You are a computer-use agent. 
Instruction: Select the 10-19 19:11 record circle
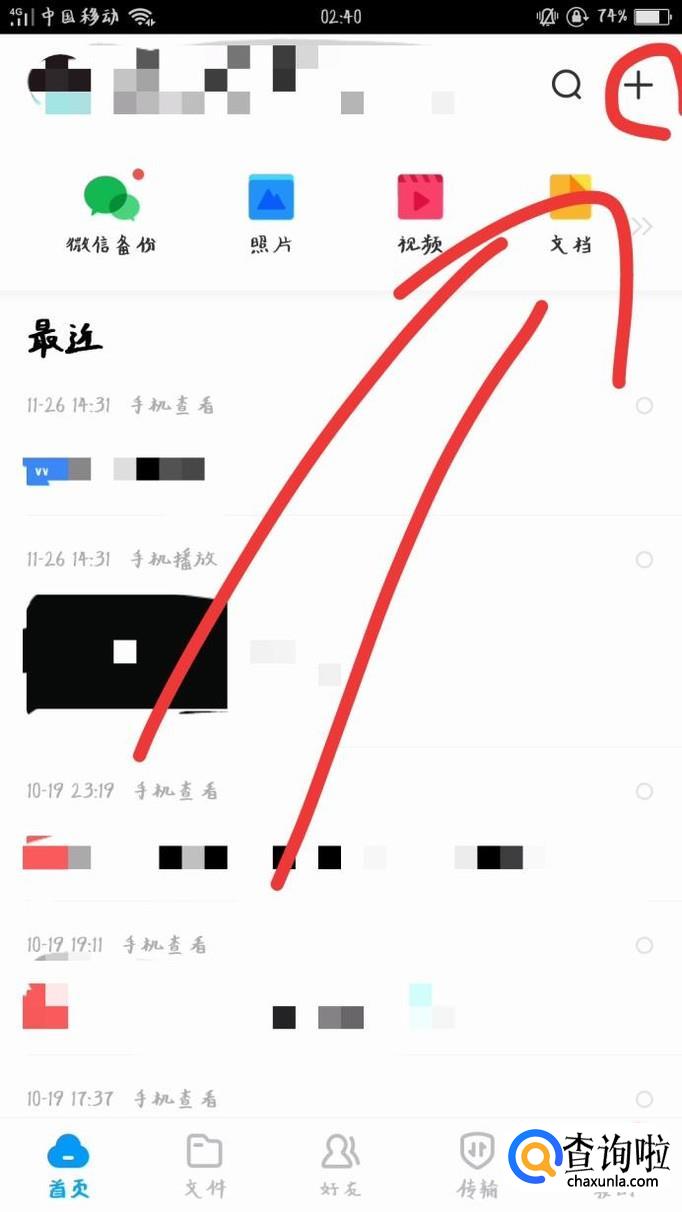pos(644,945)
